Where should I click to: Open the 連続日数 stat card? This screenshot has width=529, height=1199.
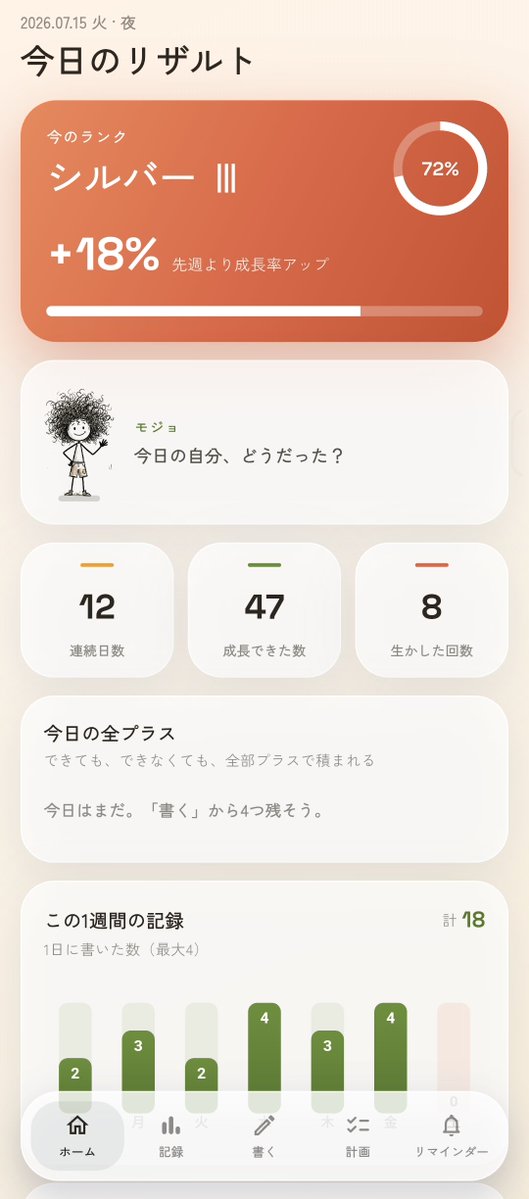tap(97, 610)
